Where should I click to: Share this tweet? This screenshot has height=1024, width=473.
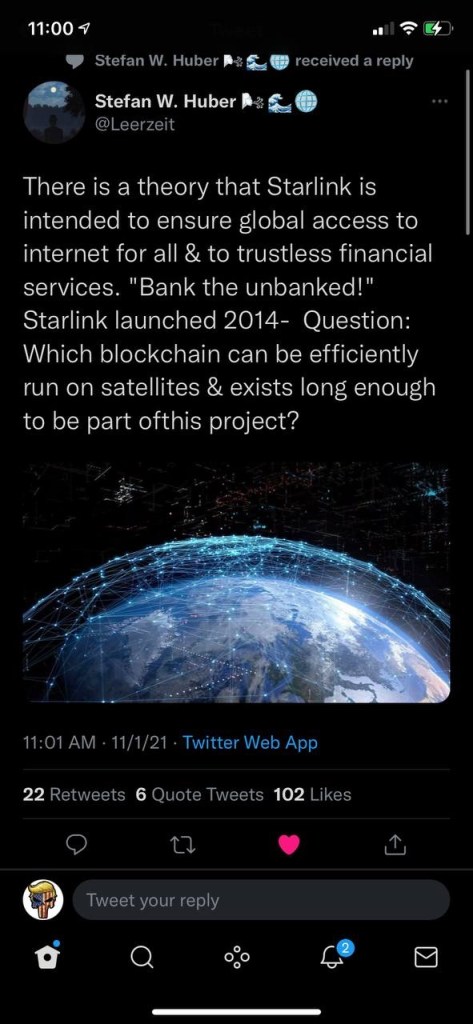pyautogui.click(x=395, y=846)
